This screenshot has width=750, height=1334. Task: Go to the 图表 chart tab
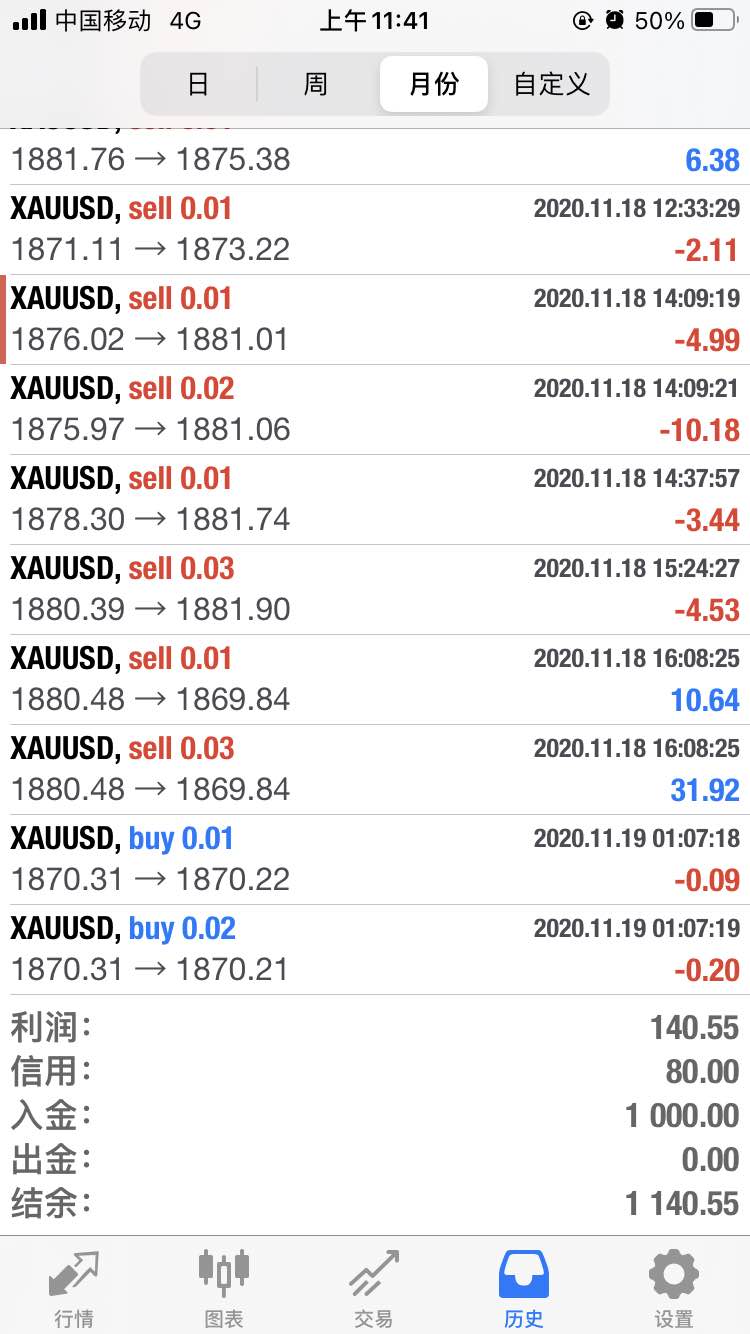pos(224,1288)
